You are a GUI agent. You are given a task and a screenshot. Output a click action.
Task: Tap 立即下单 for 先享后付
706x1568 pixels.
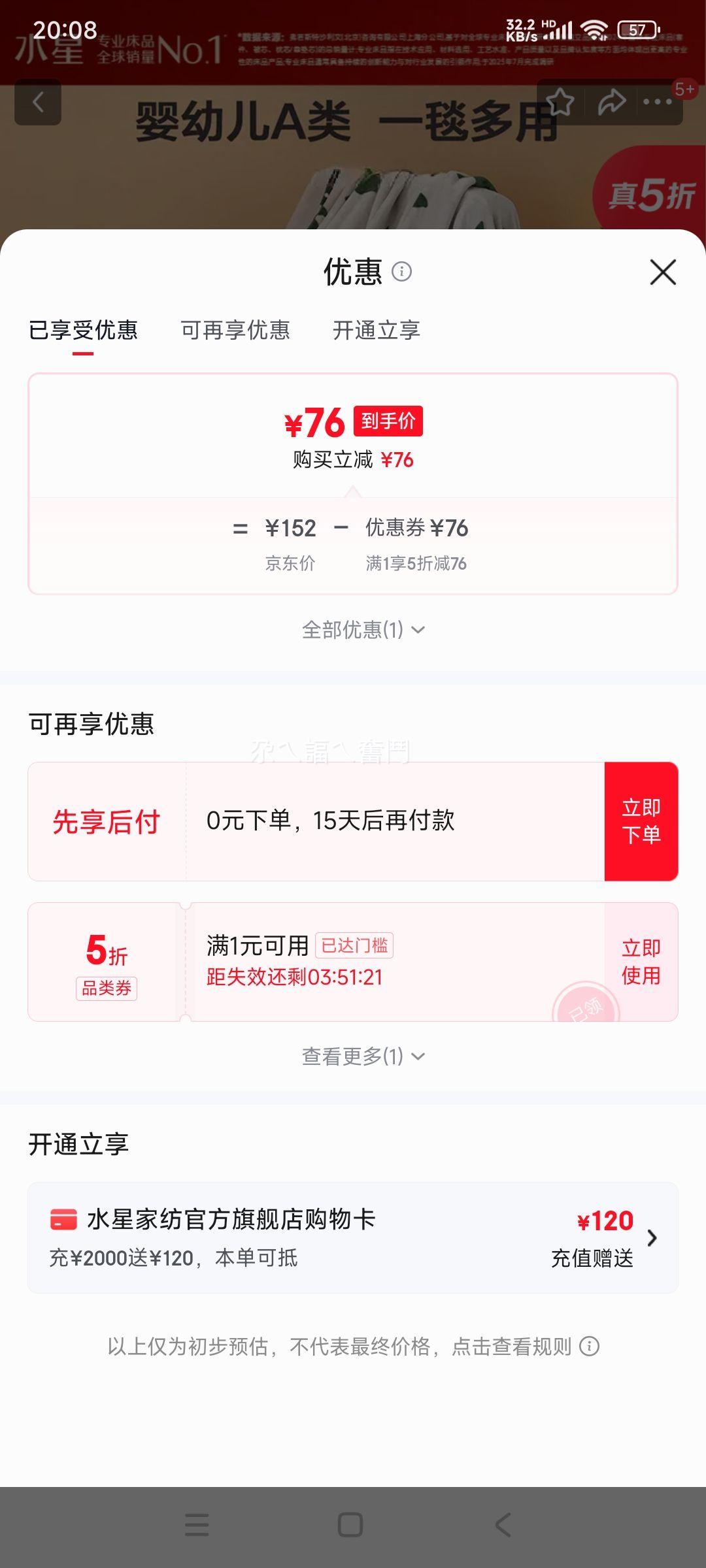(641, 821)
